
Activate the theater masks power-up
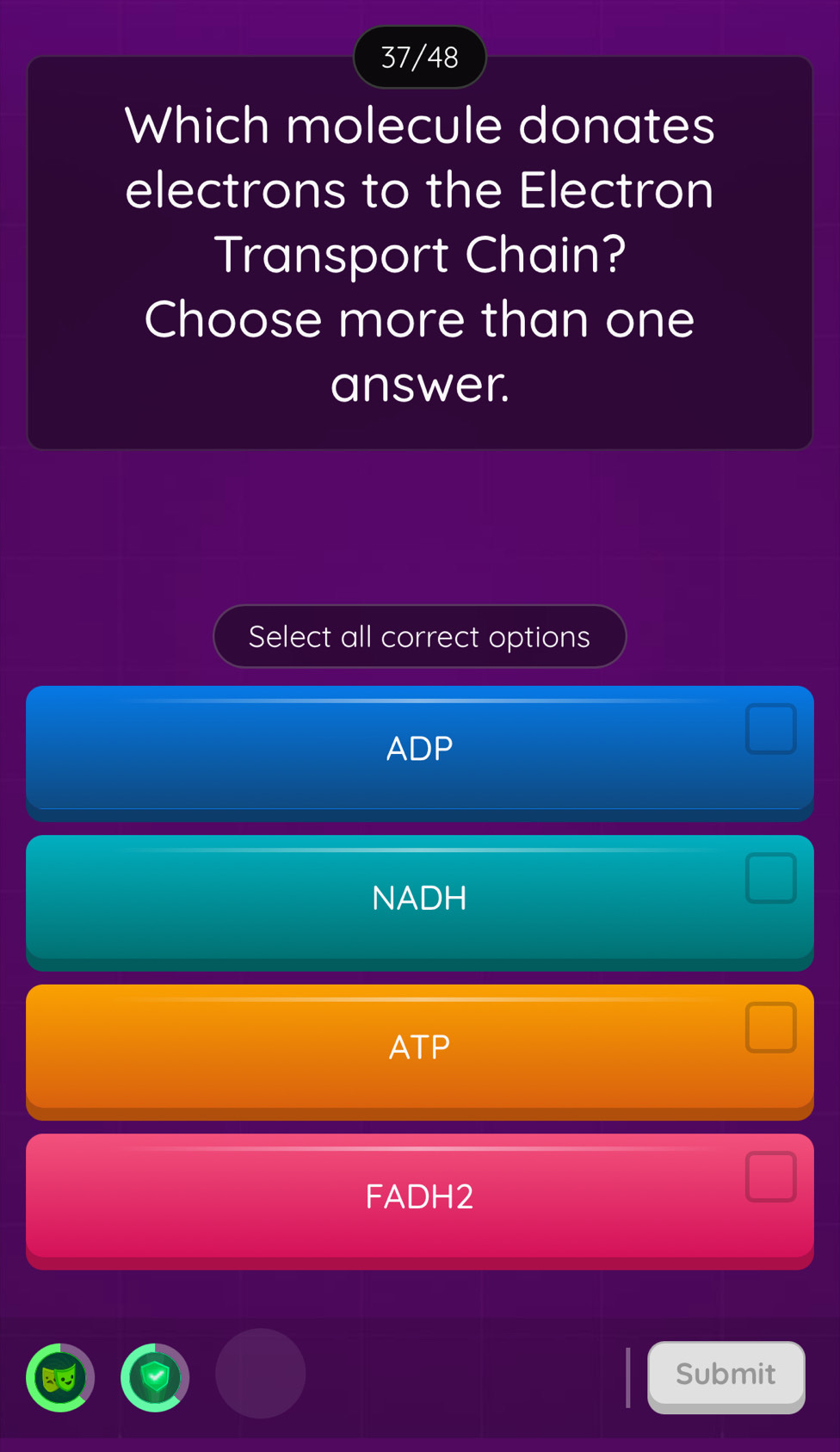click(x=60, y=1377)
